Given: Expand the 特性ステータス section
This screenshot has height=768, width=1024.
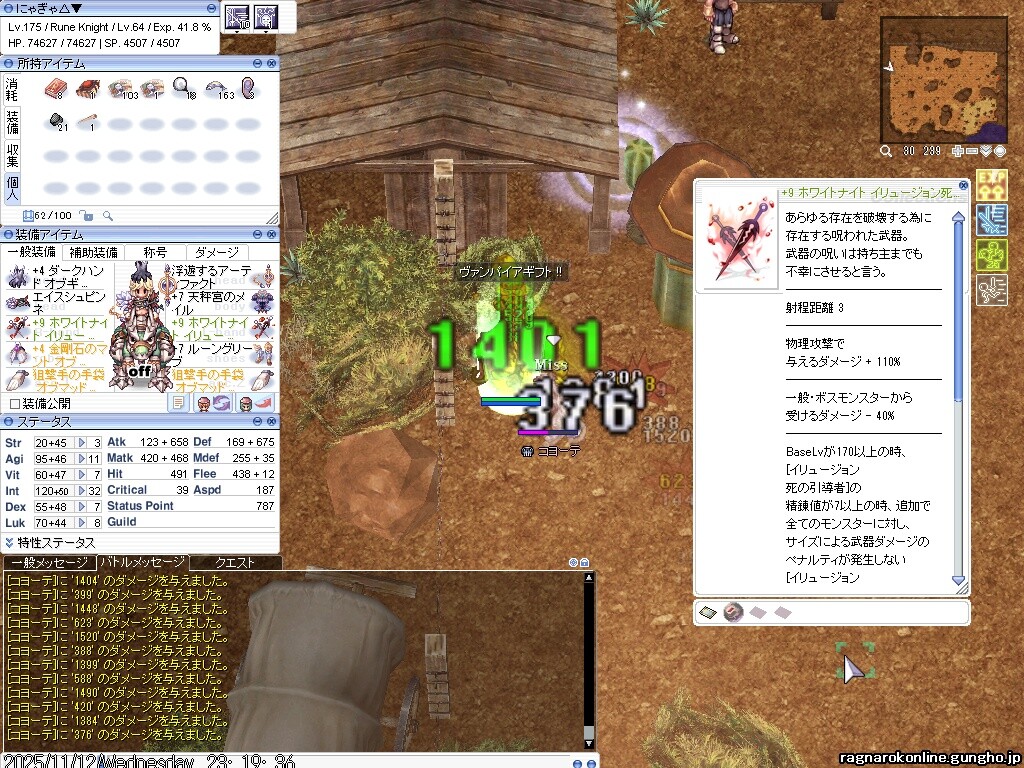Looking at the screenshot, I should 9,542.
